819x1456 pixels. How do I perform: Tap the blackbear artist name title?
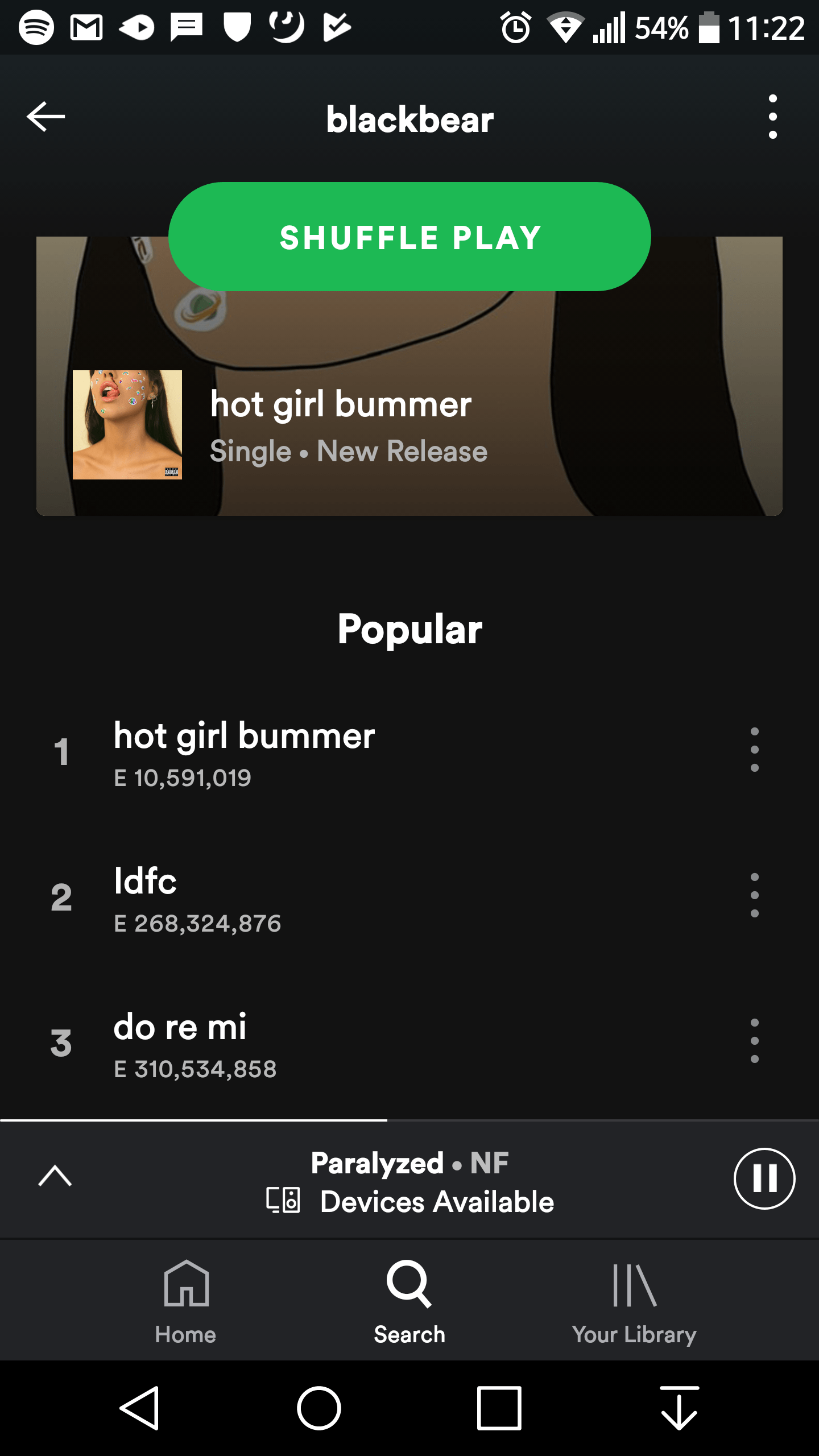click(x=409, y=118)
